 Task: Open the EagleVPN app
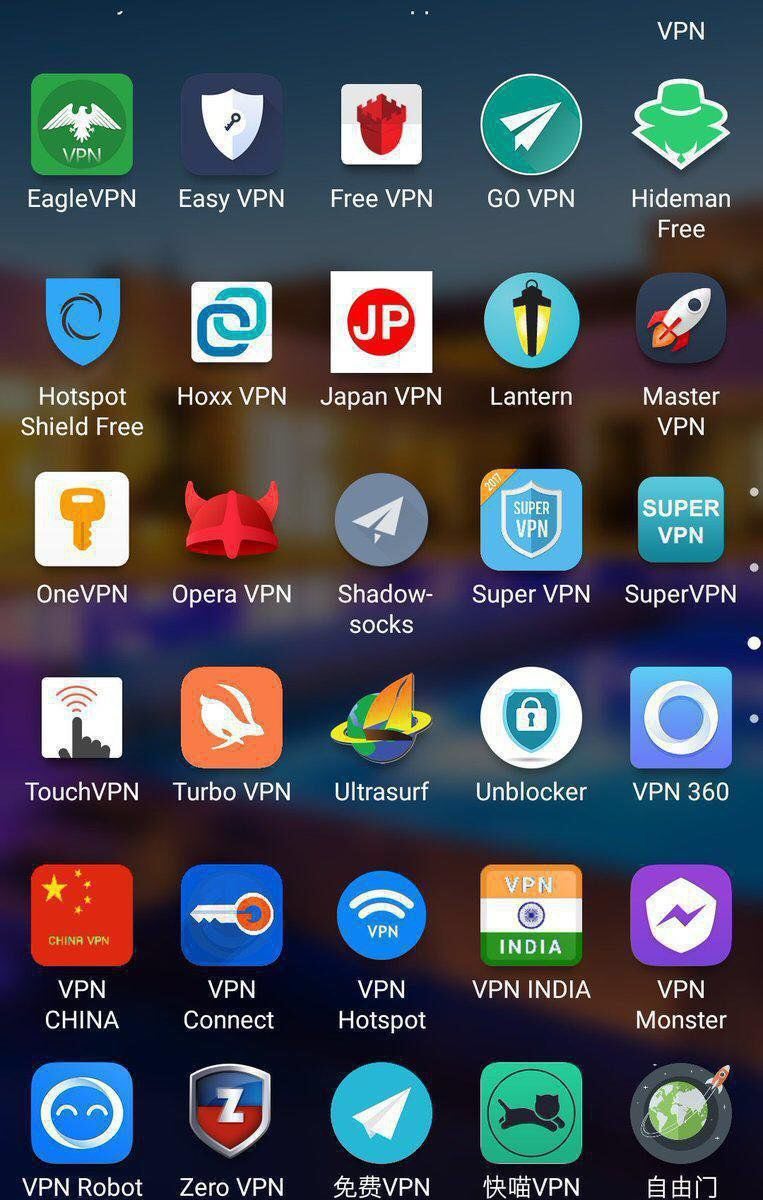[82, 125]
